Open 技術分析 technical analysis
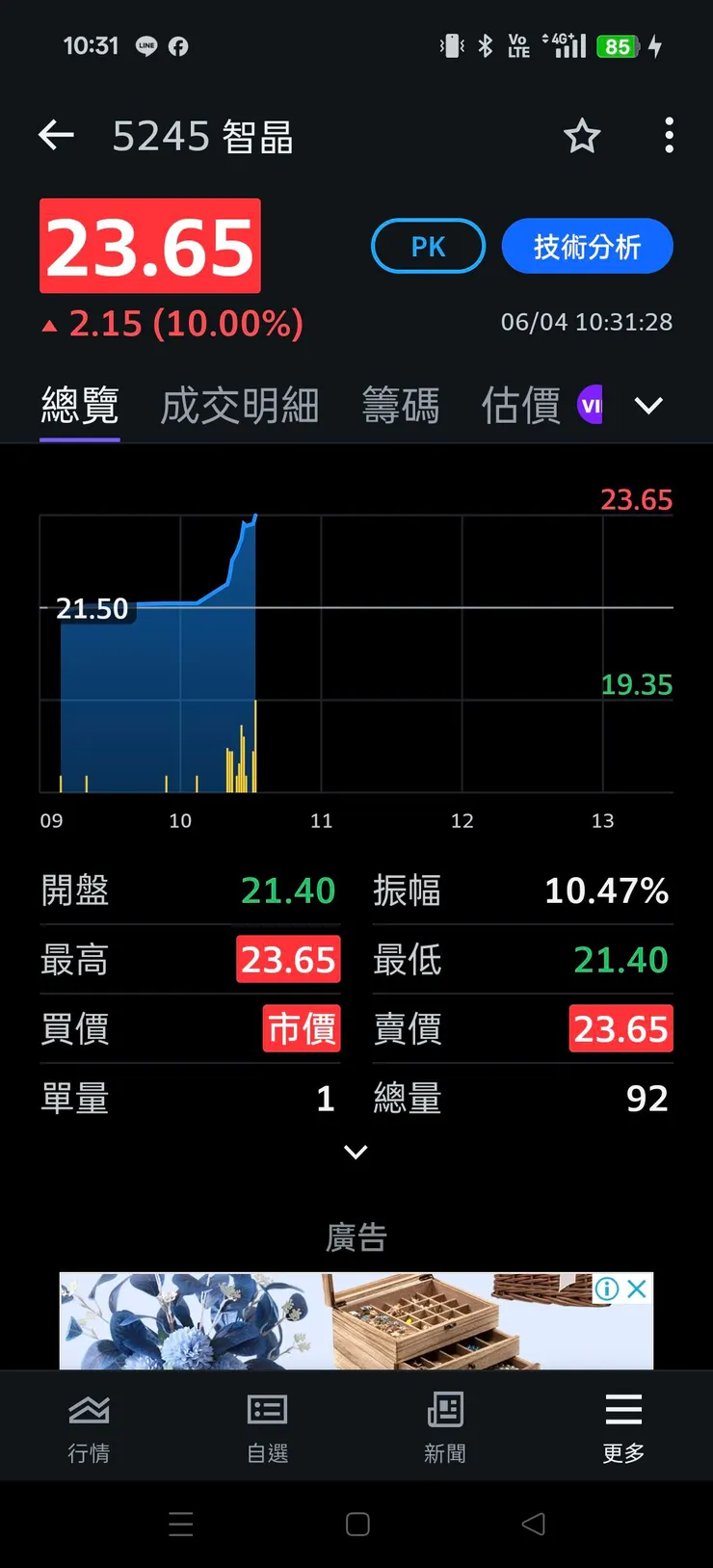Image resolution: width=713 pixels, height=1568 pixels. click(587, 246)
